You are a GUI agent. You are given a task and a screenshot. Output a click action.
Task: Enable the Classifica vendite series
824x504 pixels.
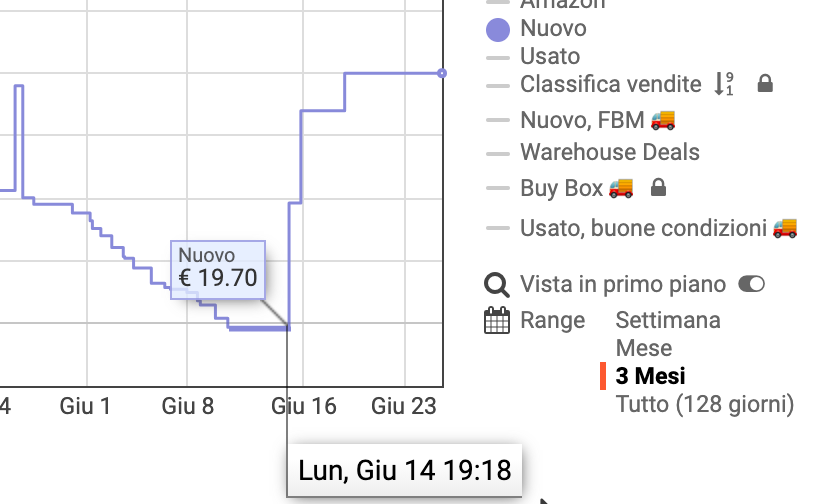[610, 85]
